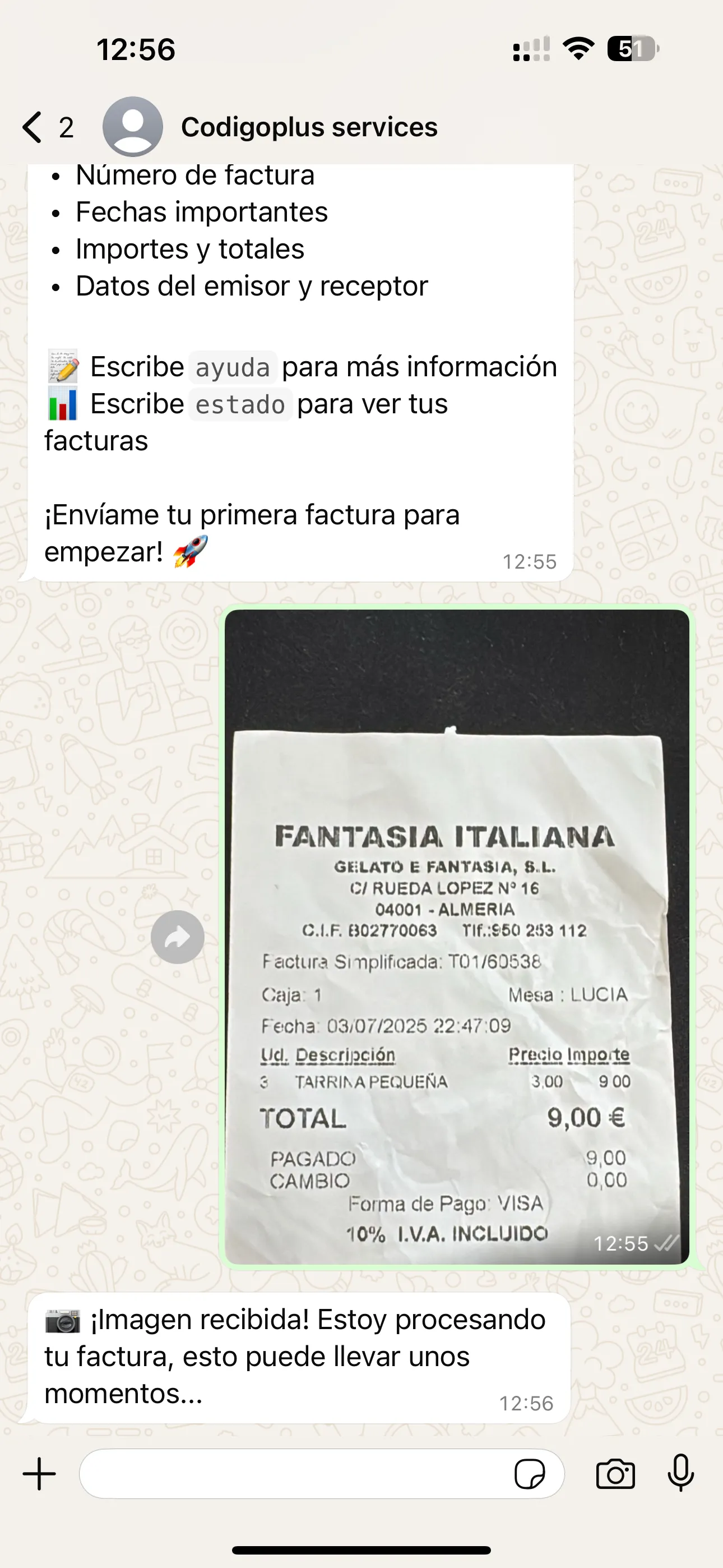Tap the microphone voice message button
723x1568 pixels.
point(680,1474)
